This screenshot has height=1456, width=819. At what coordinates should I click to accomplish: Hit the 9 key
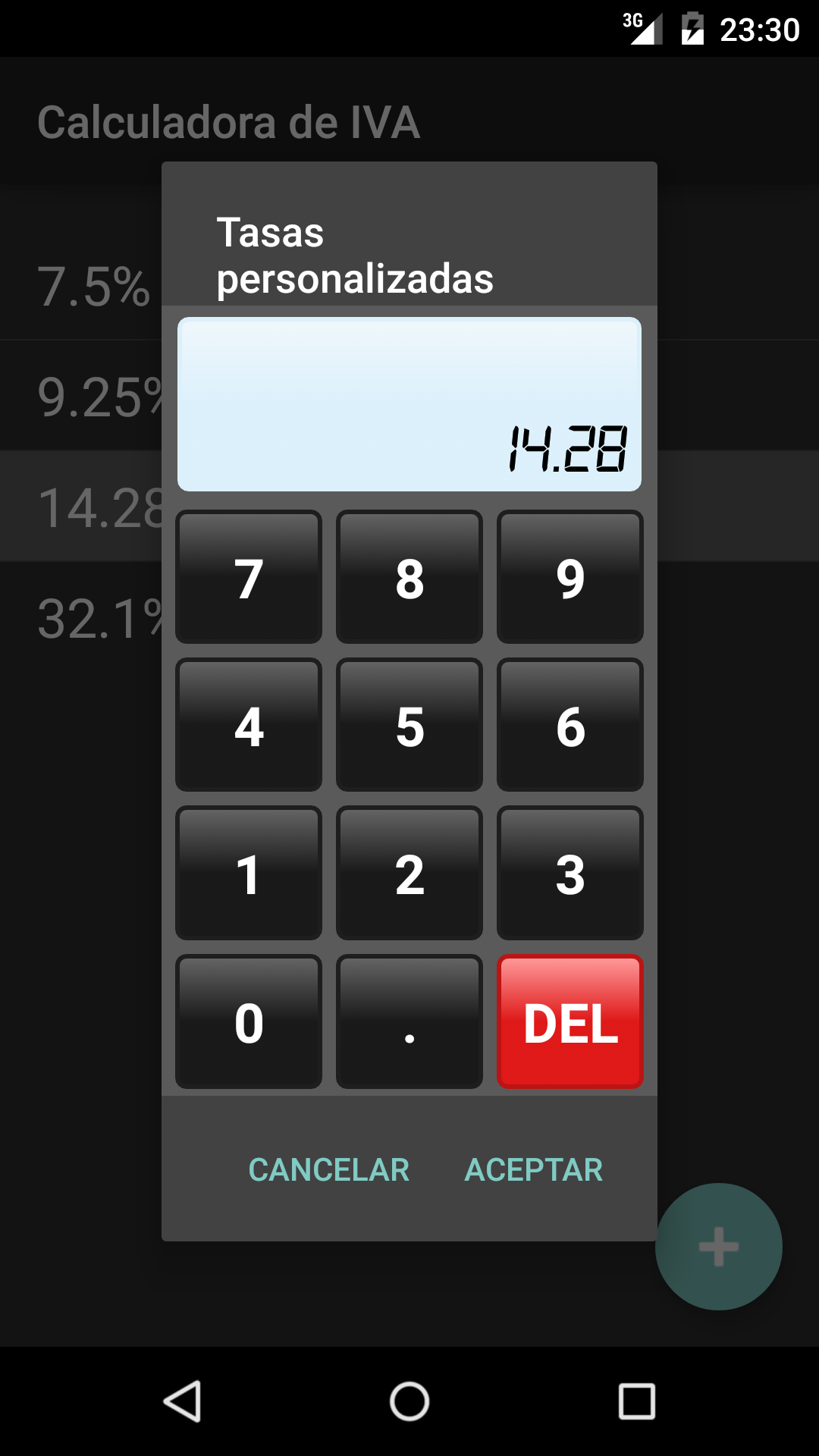(570, 578)
